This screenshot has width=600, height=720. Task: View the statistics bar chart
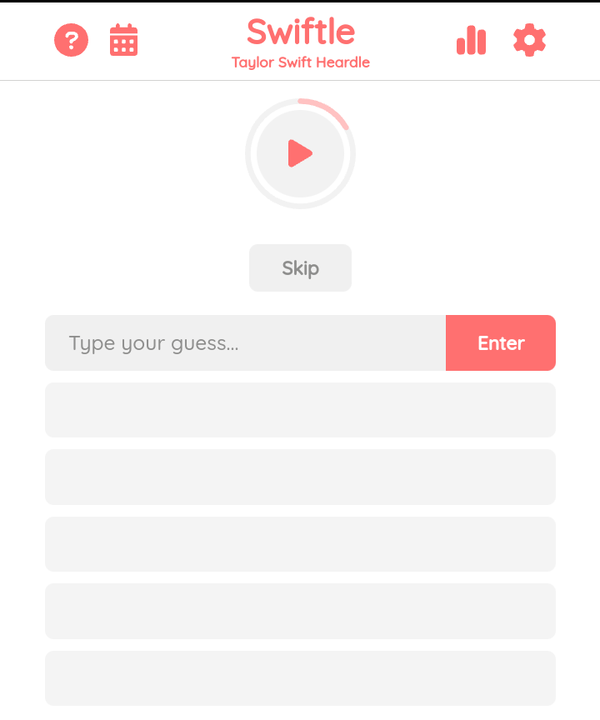471,40
